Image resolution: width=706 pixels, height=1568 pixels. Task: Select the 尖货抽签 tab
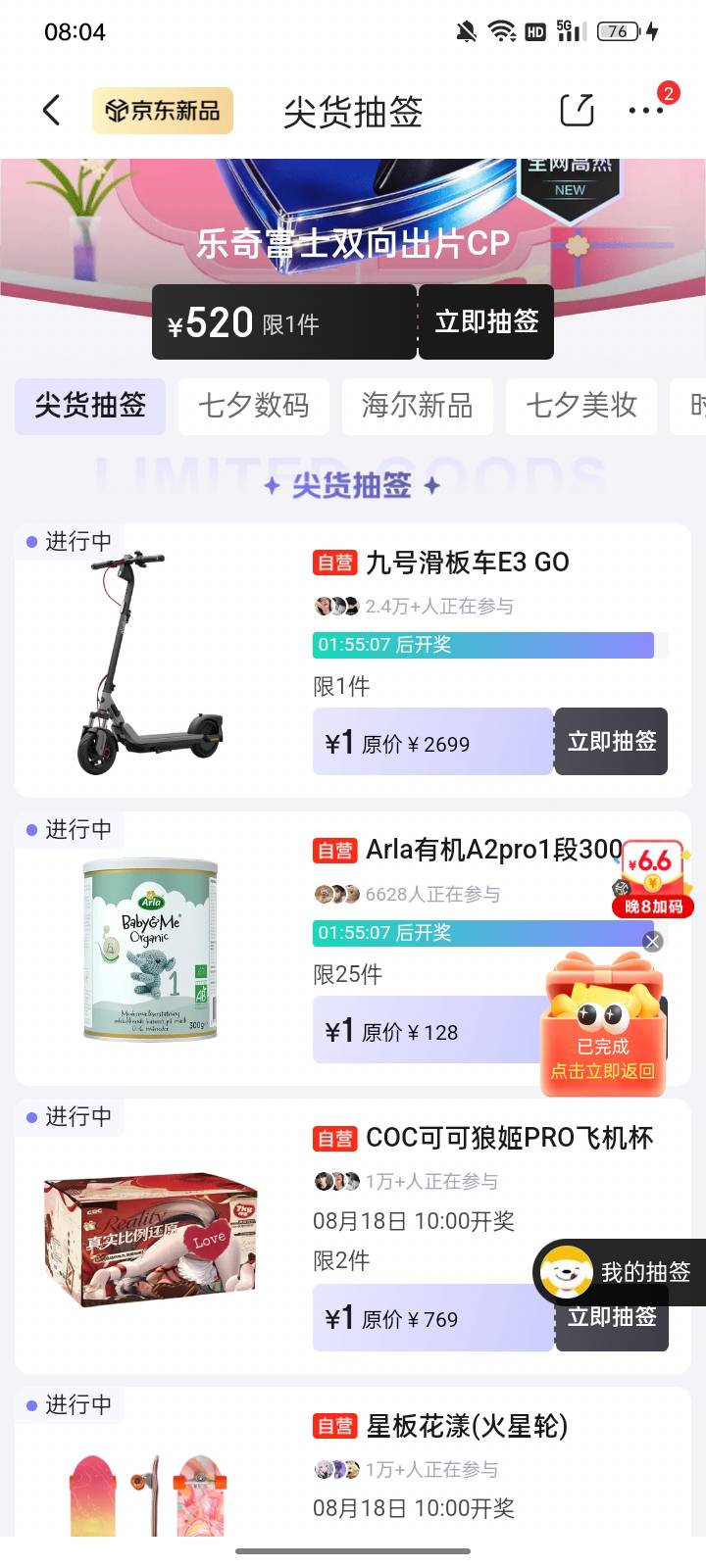[x=90, y=405]
